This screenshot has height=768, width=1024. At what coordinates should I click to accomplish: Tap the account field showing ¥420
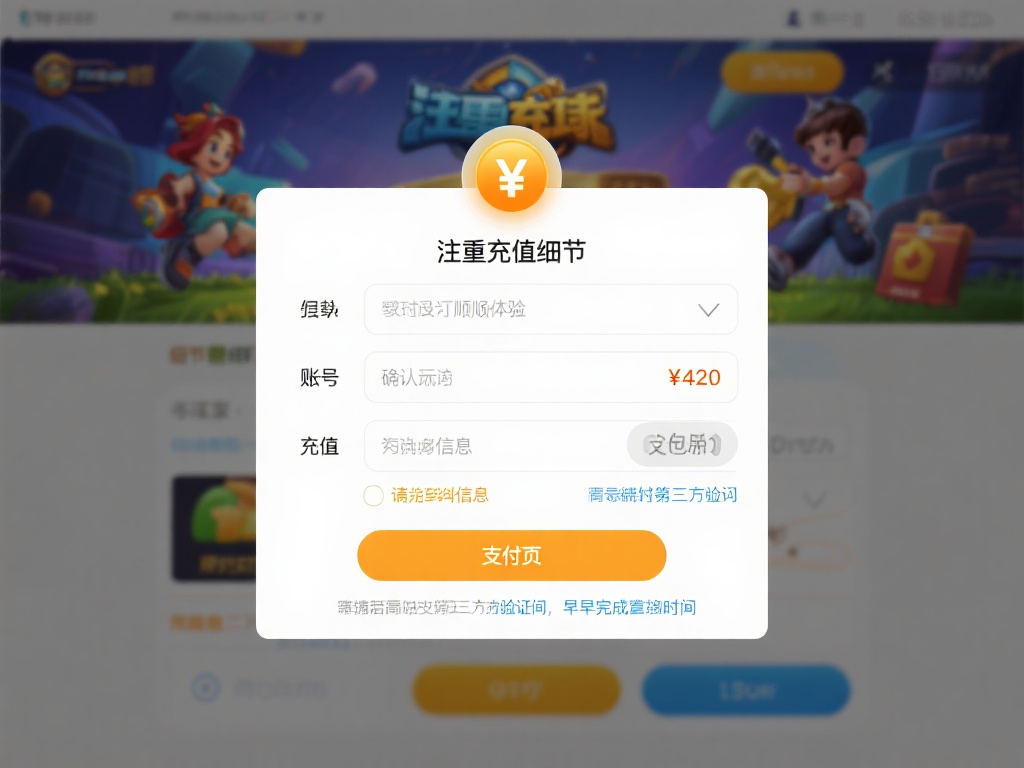click(x=550, y=378)
